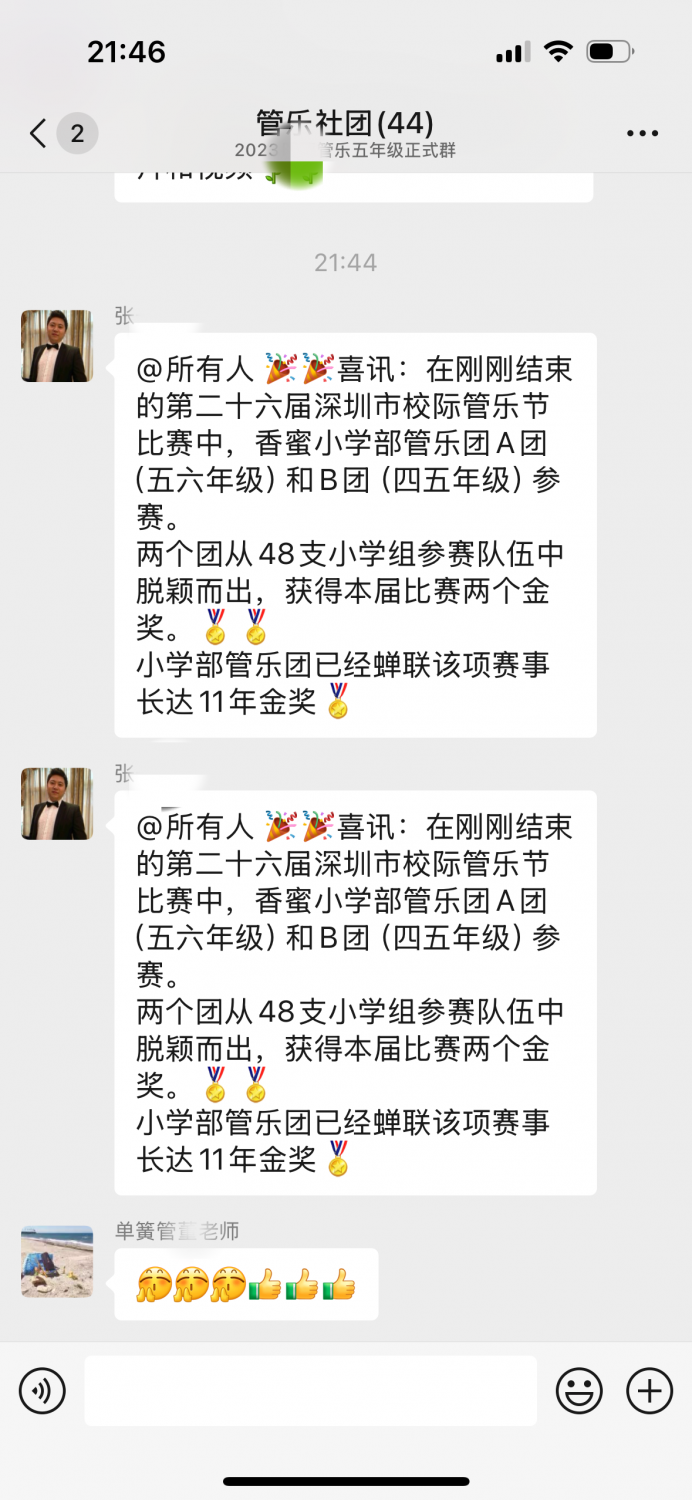The height and width of the screenshot is (1500, 692).
Task: Open the profile of 单簧管 teacher avatar
Action: [x=57, y=1262]
